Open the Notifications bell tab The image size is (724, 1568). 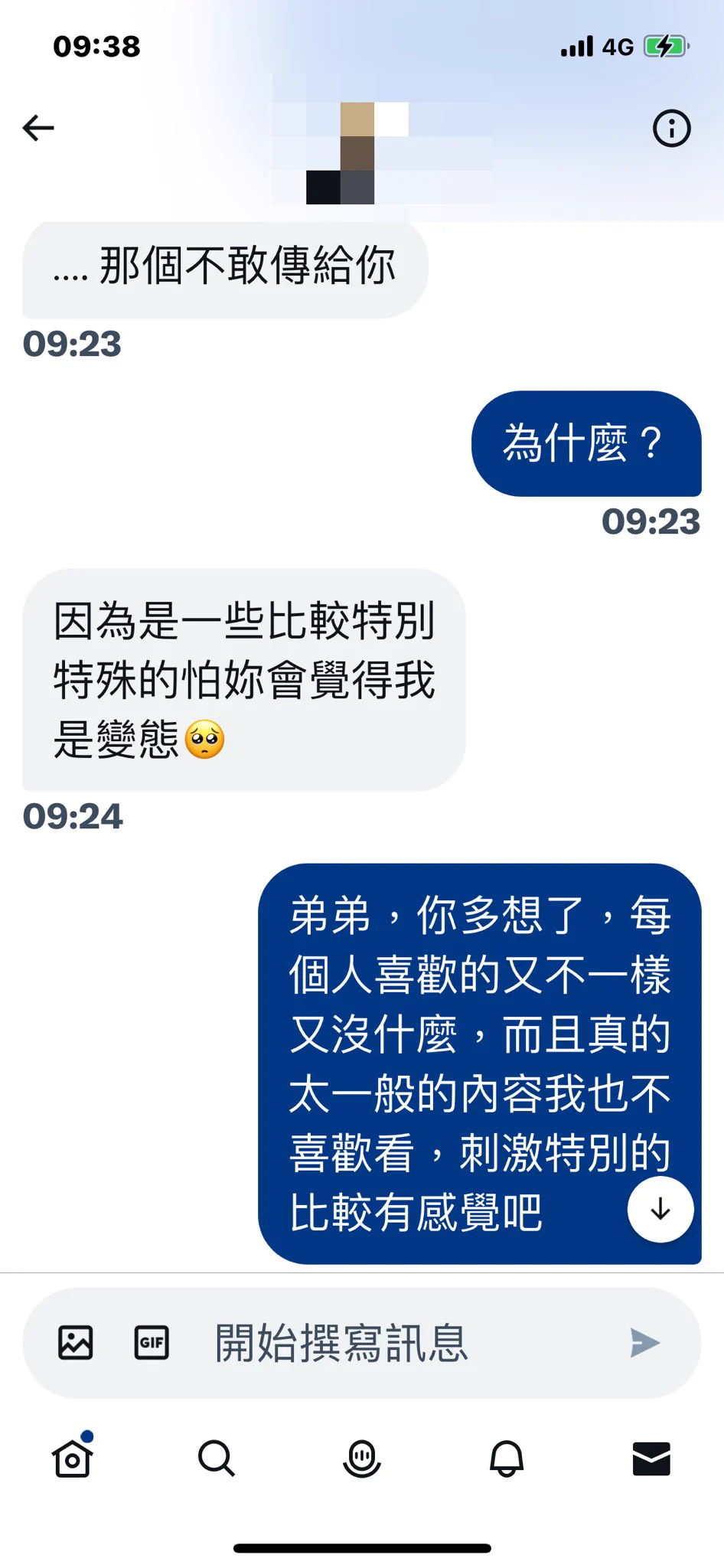point(507,1458)
